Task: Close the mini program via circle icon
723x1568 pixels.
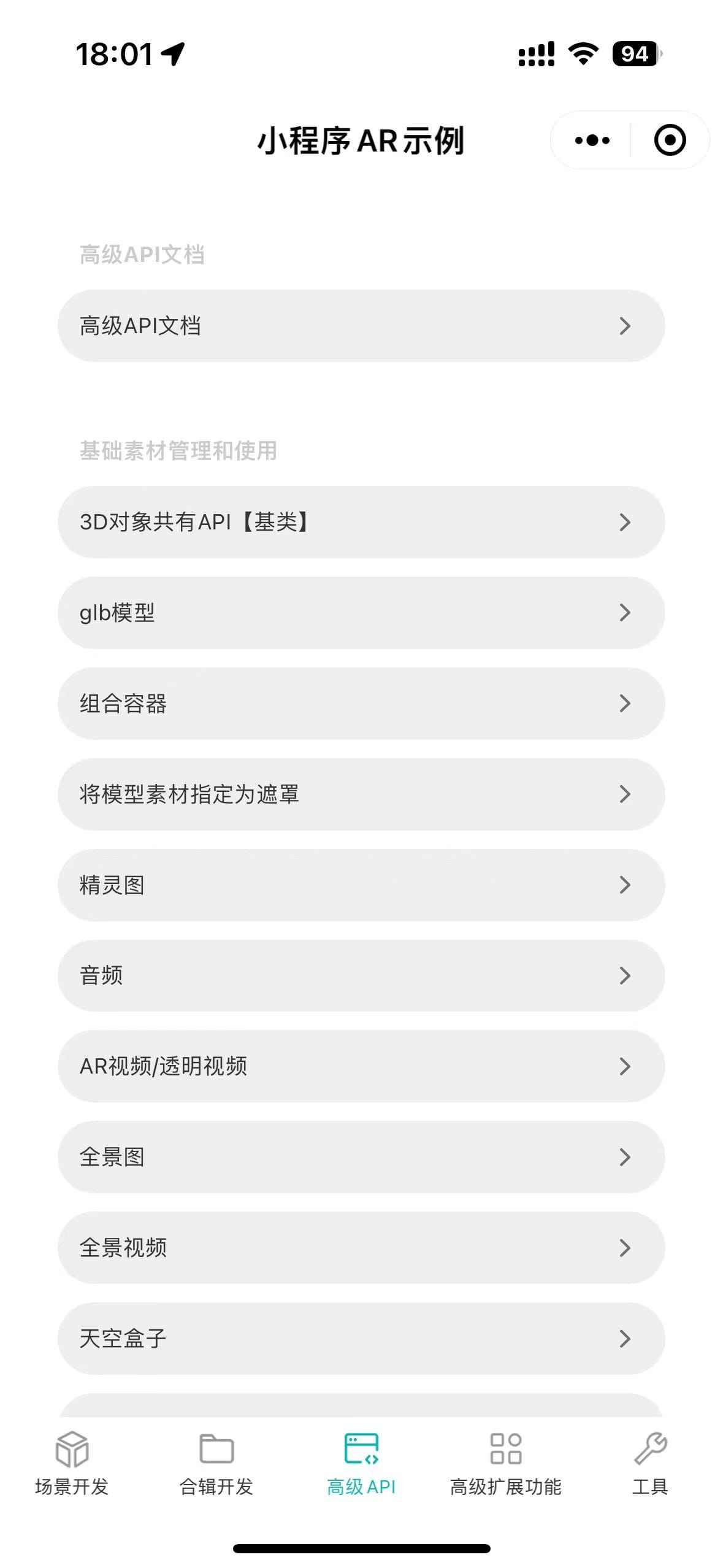Action: 670,140
